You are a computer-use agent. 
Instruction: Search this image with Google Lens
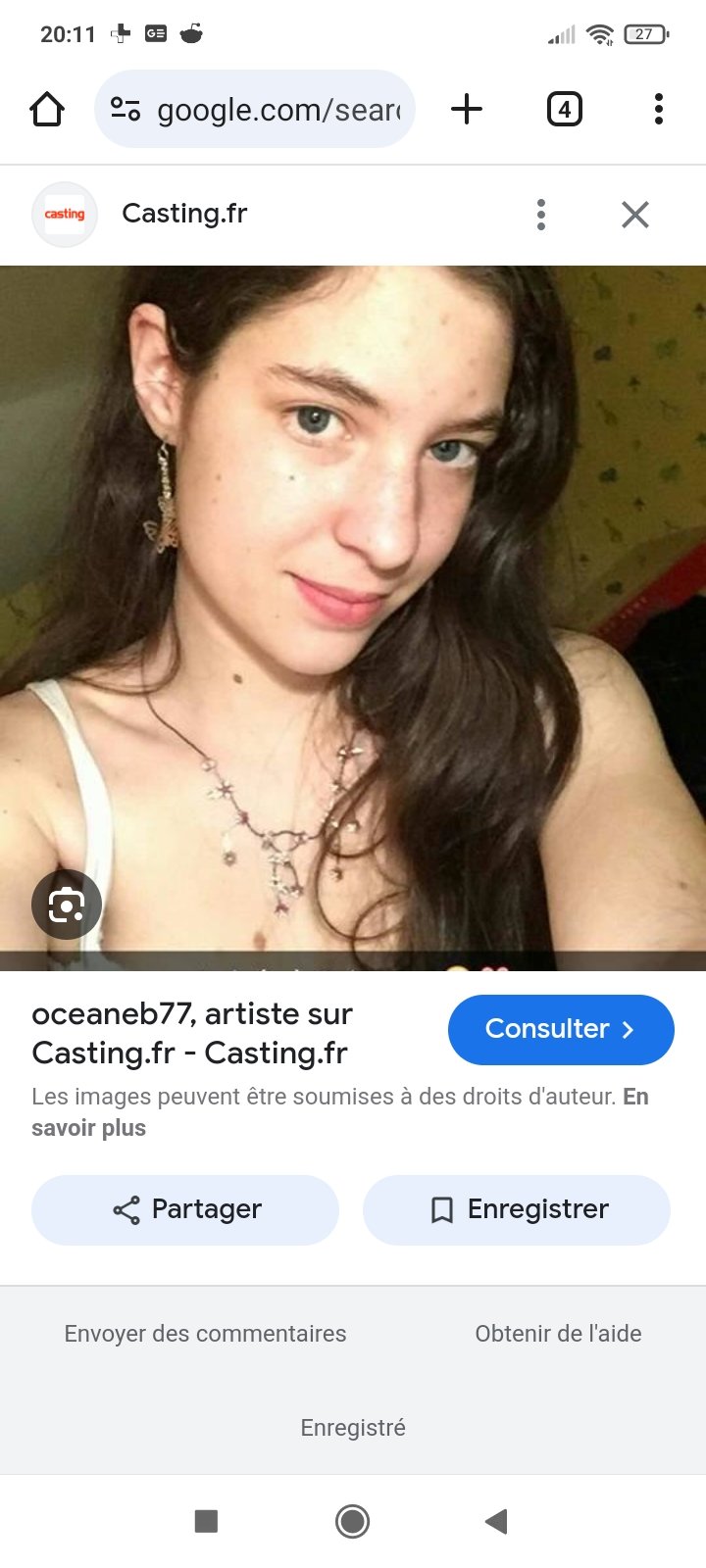(x=67, y=905)
